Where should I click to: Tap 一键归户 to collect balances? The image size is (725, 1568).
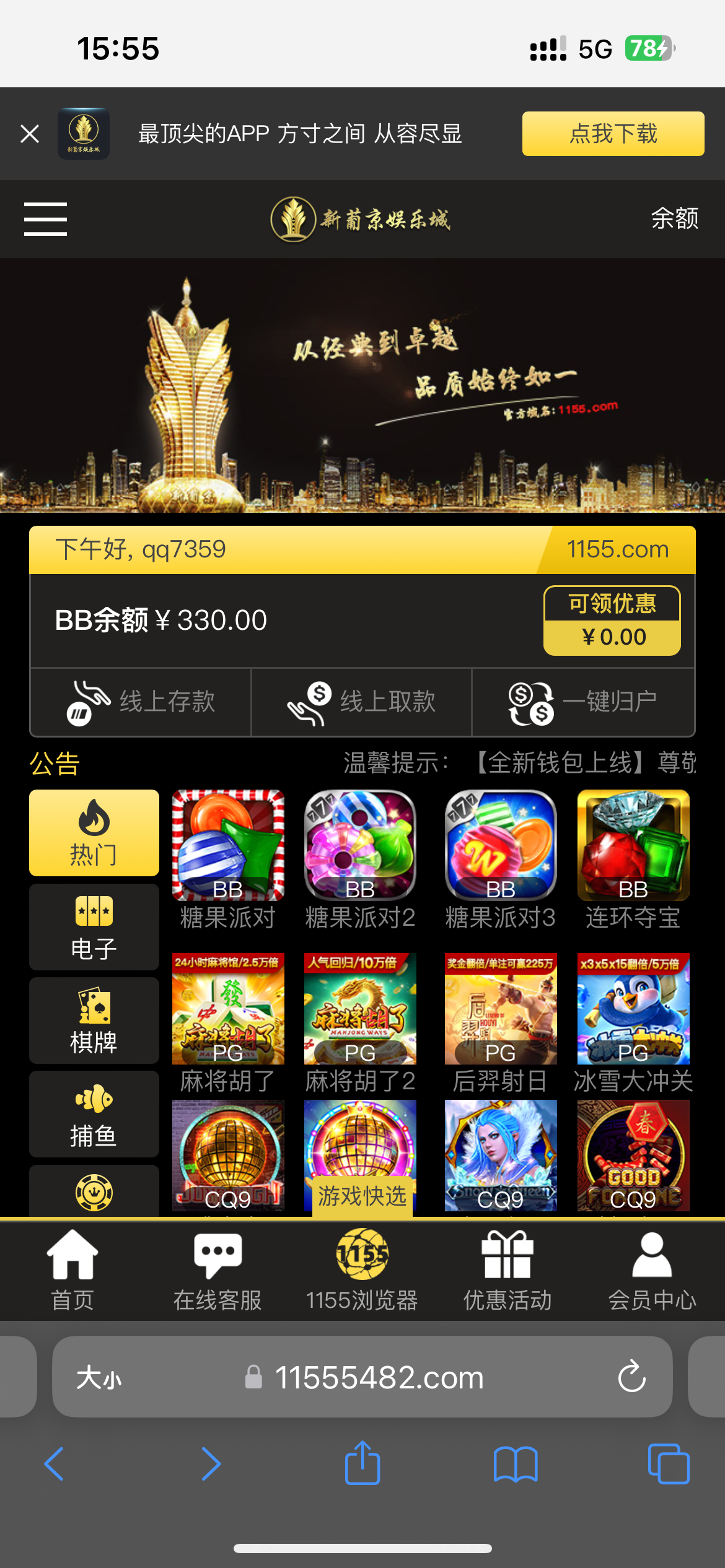click(582, 702)
